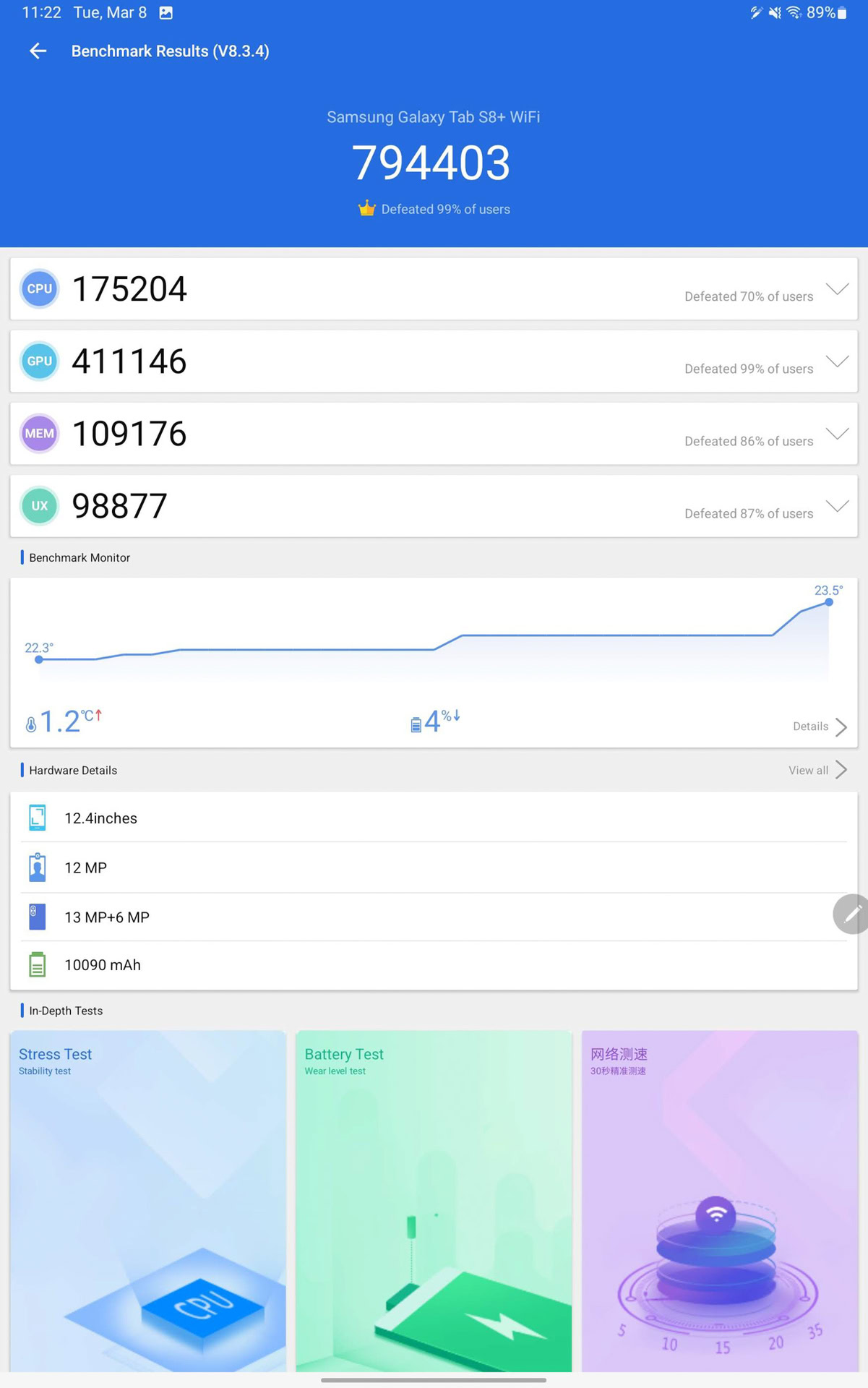Tap the floating pencil edit button

click(851, 914)
